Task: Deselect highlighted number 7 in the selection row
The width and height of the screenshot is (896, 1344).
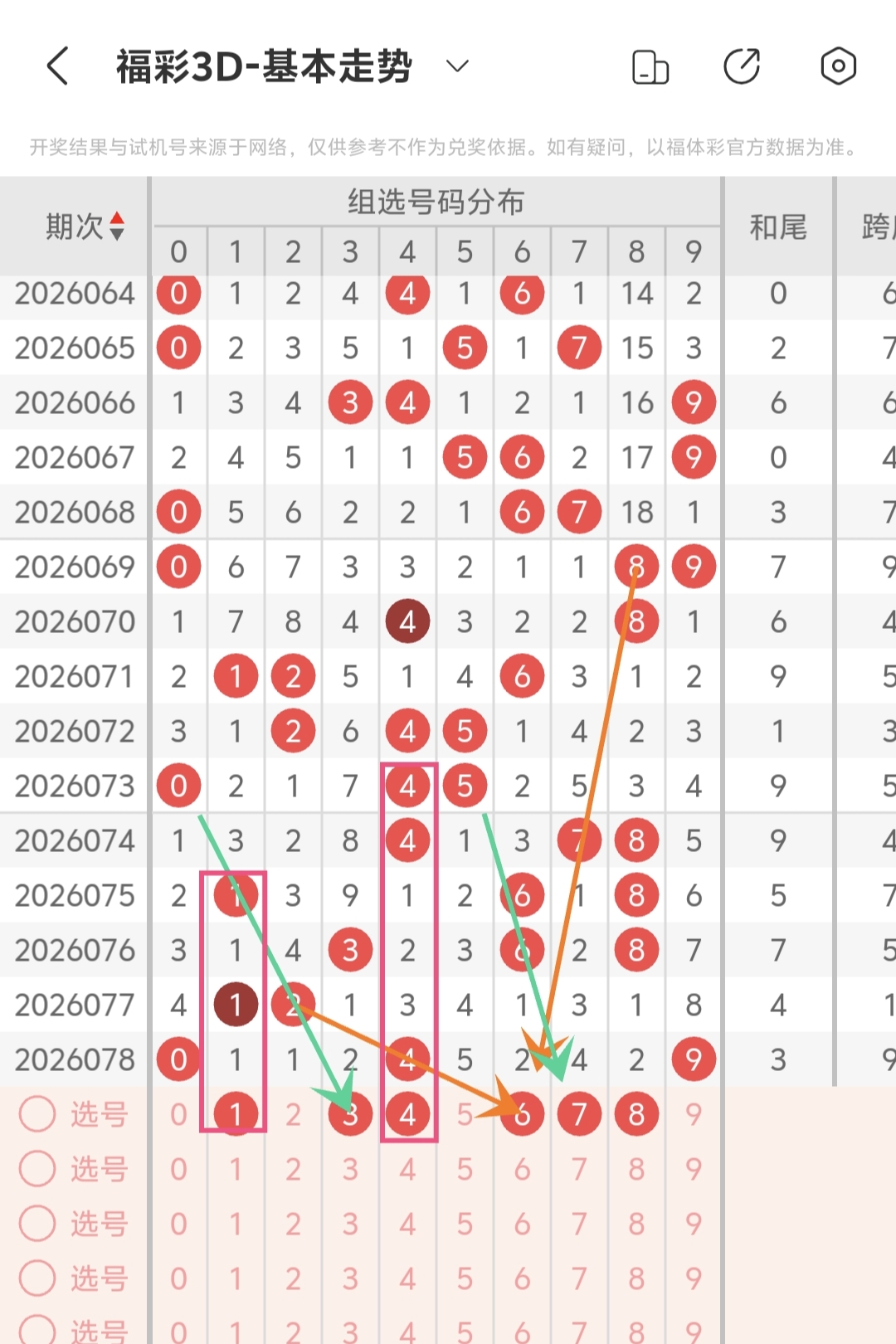Action: [579, 1114]
